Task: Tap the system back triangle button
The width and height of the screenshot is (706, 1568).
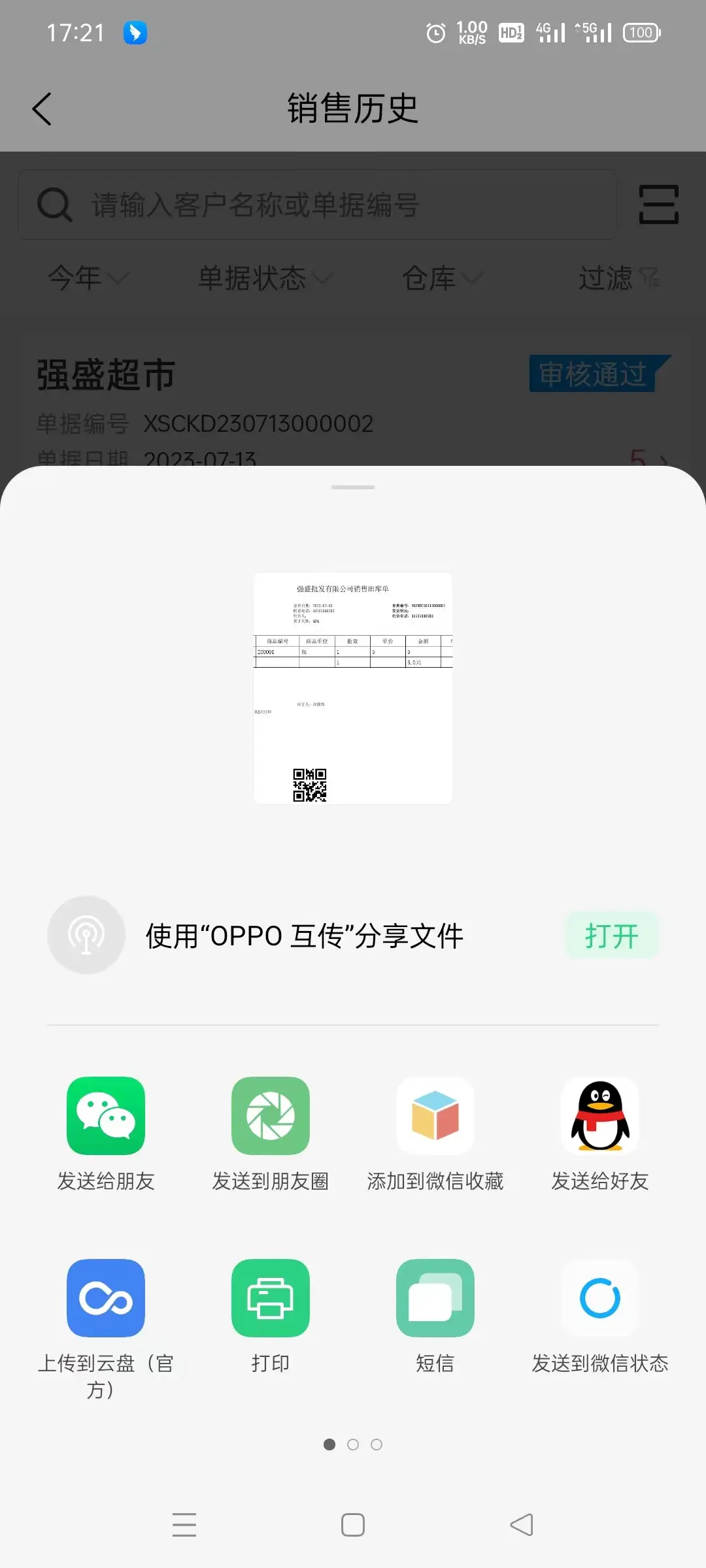Action: click(522, 1525)
